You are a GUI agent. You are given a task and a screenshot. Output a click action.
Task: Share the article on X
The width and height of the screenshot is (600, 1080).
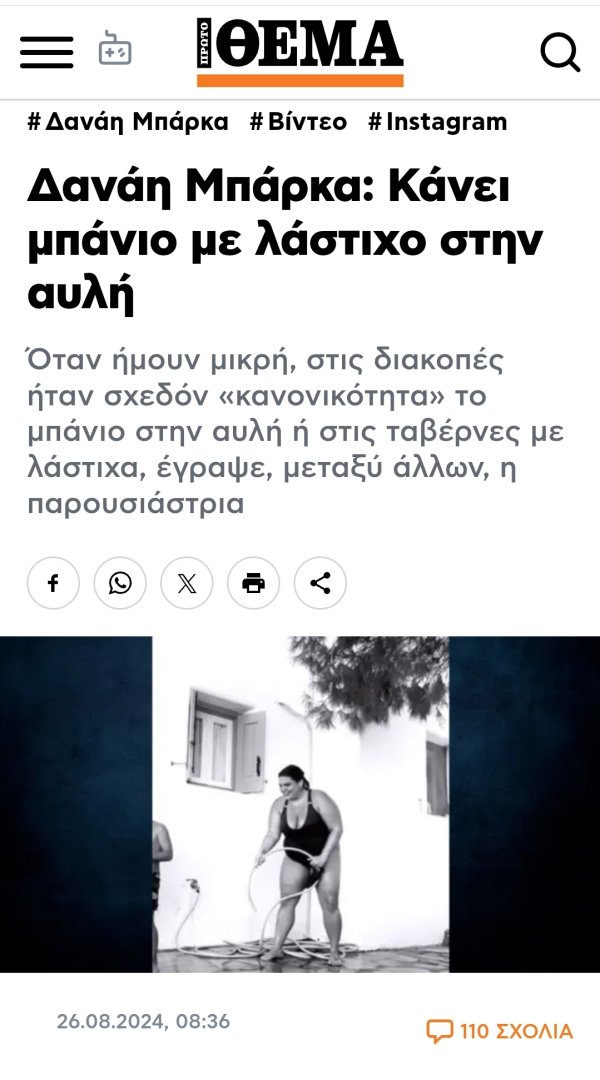coord(187,583)
